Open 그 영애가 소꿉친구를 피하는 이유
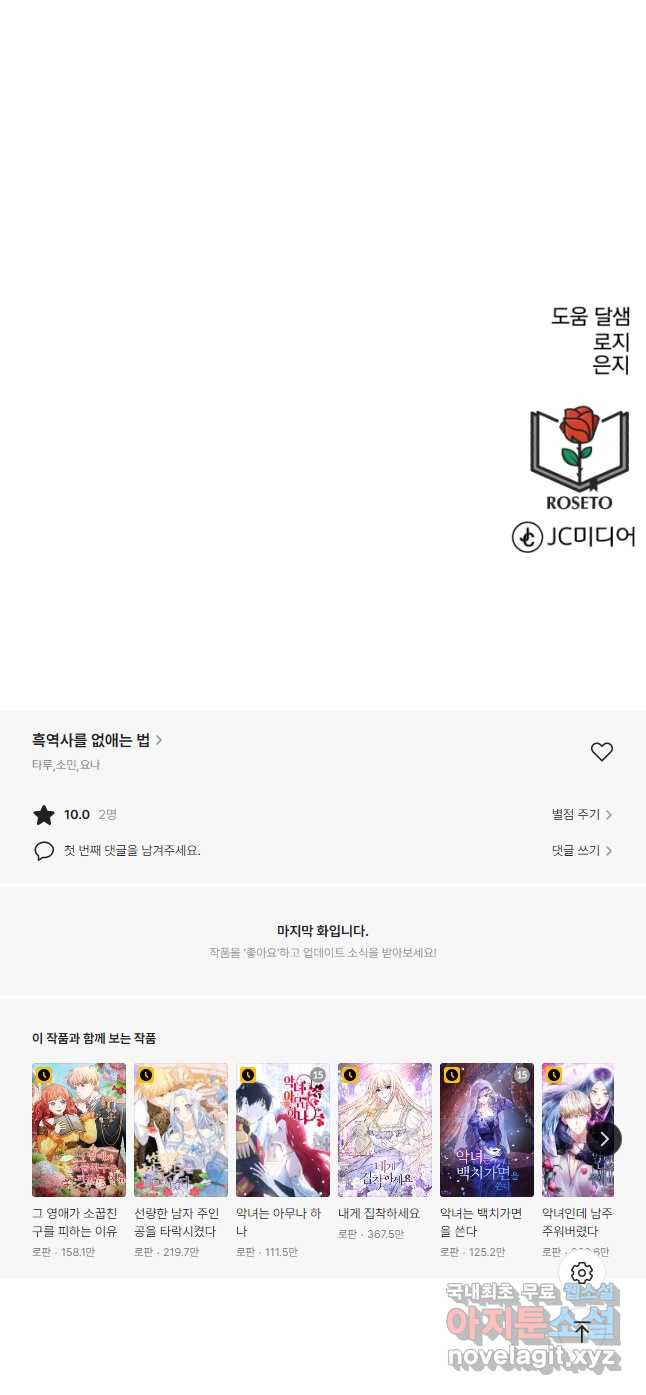The height and width of the screenshot is (1395, 646). click(x=79, y=1130)
